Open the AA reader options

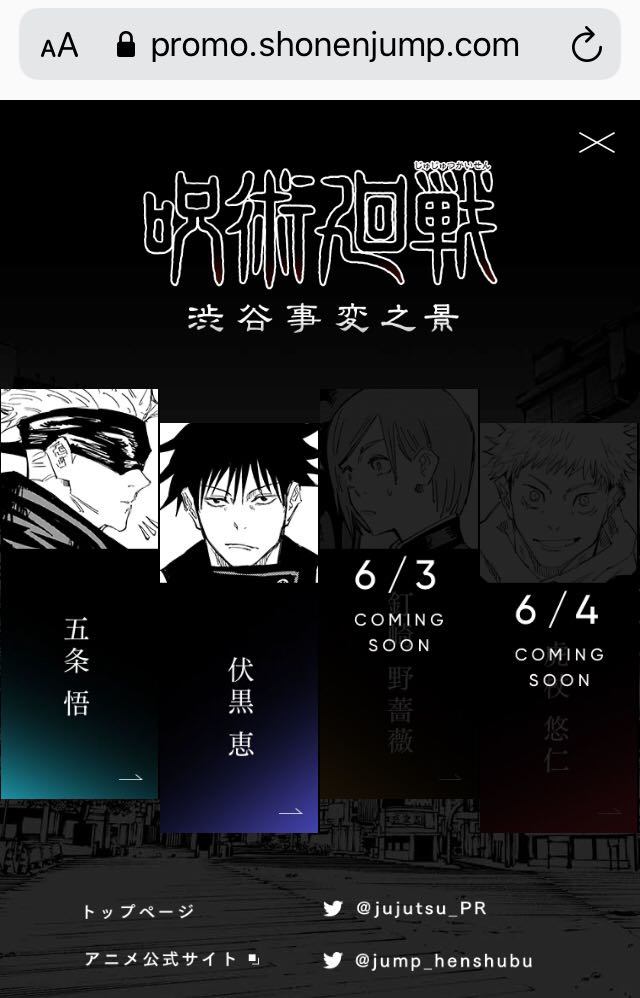click(x=59, y=45)
